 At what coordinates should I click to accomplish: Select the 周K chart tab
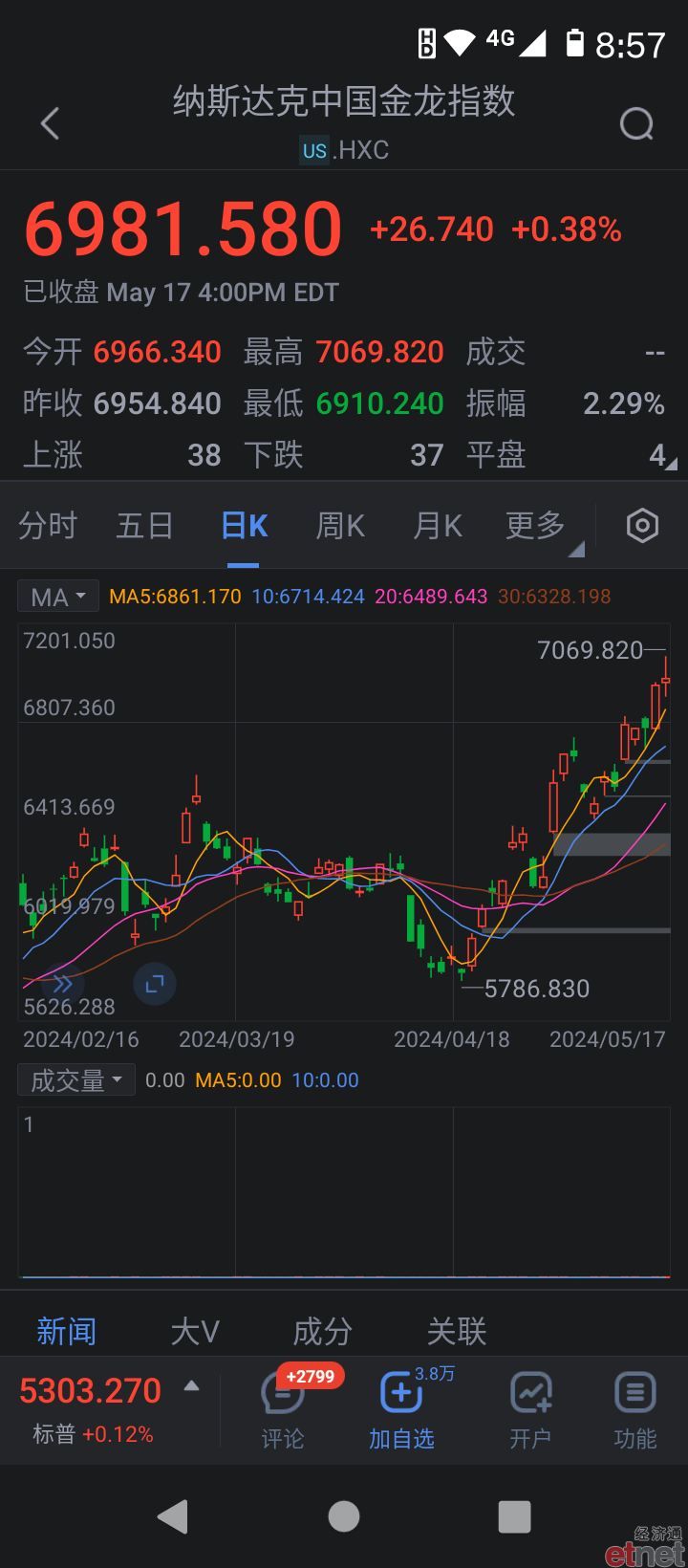click(341, 526)
